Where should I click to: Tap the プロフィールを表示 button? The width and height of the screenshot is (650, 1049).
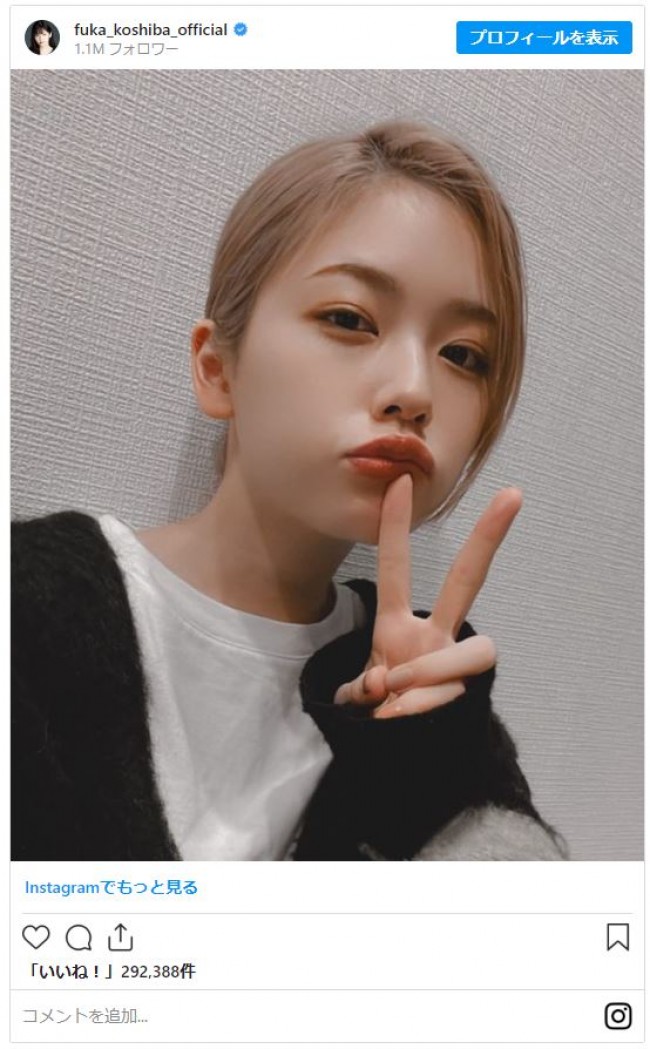point(544,38)
